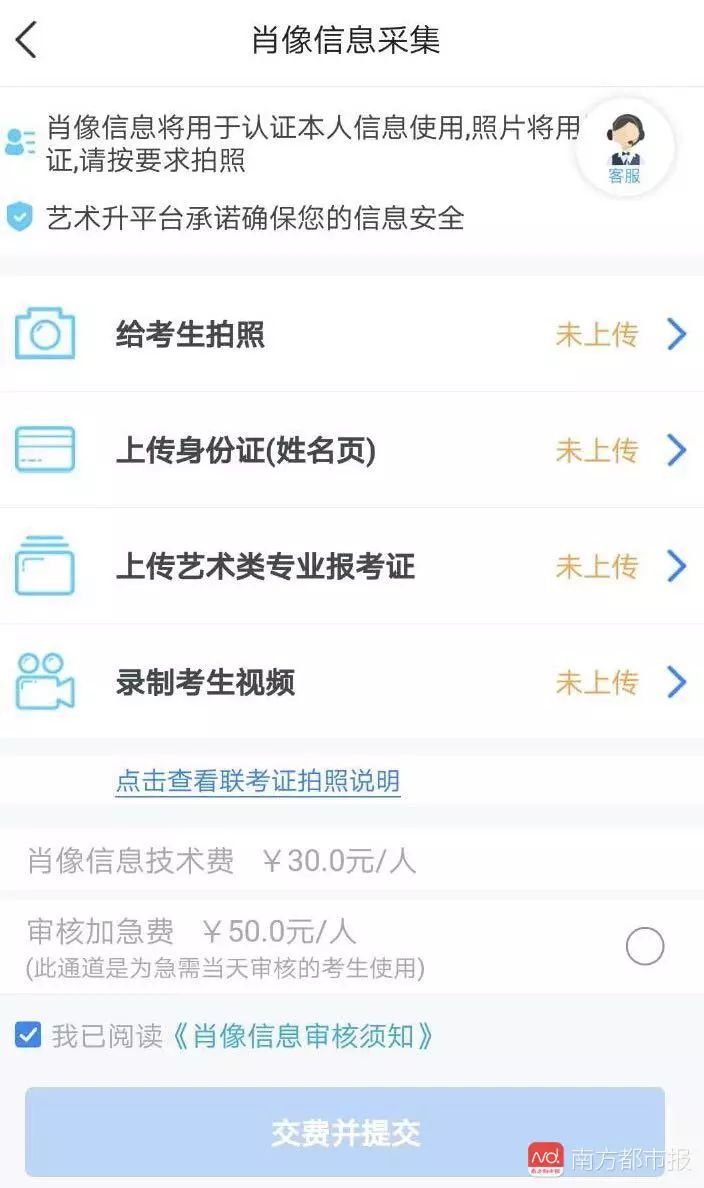Open 《肖像信息审核须知》 link
704x1188 pixels.
point(303,1036)
